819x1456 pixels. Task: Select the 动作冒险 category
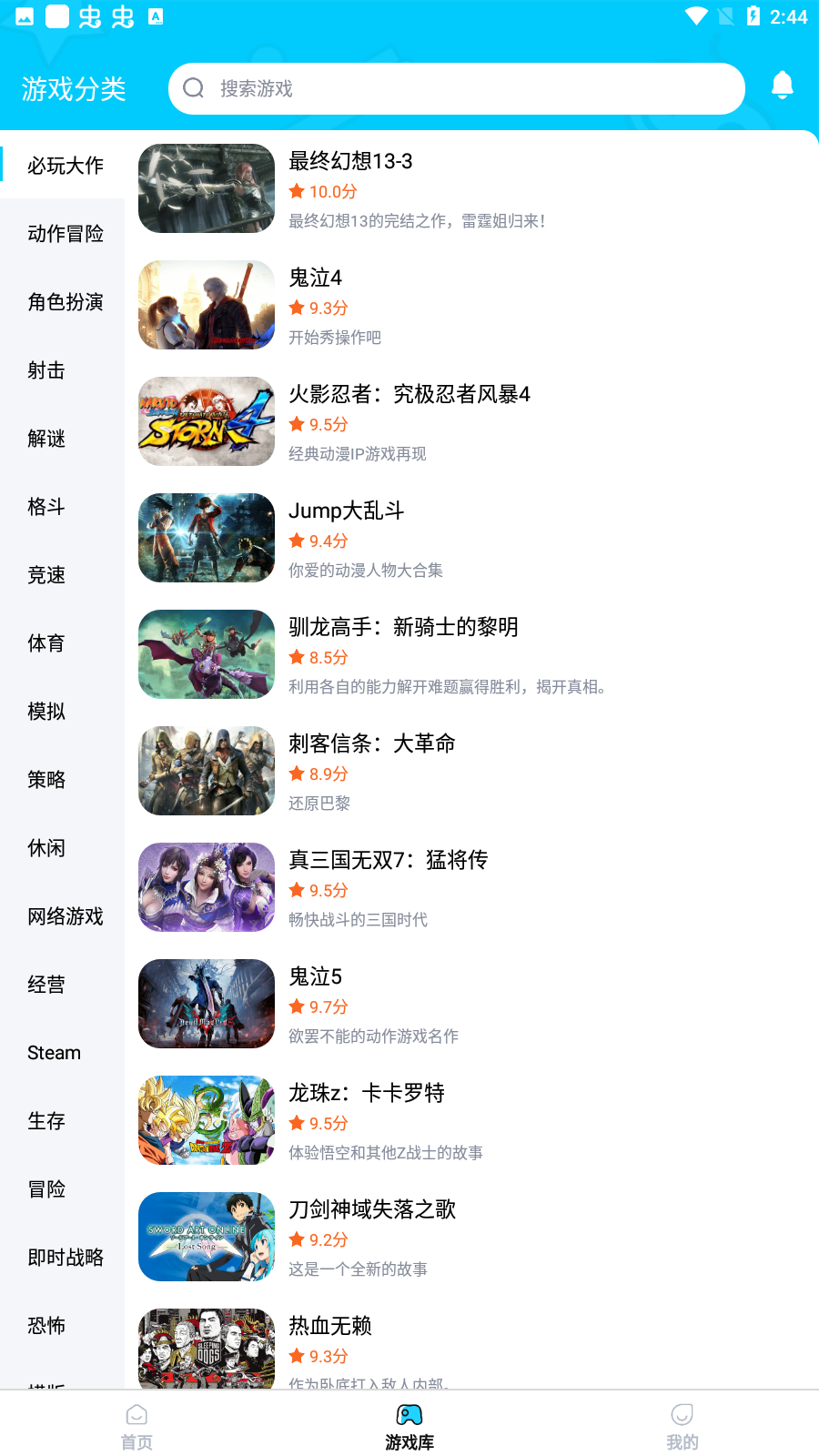[65, 234]
